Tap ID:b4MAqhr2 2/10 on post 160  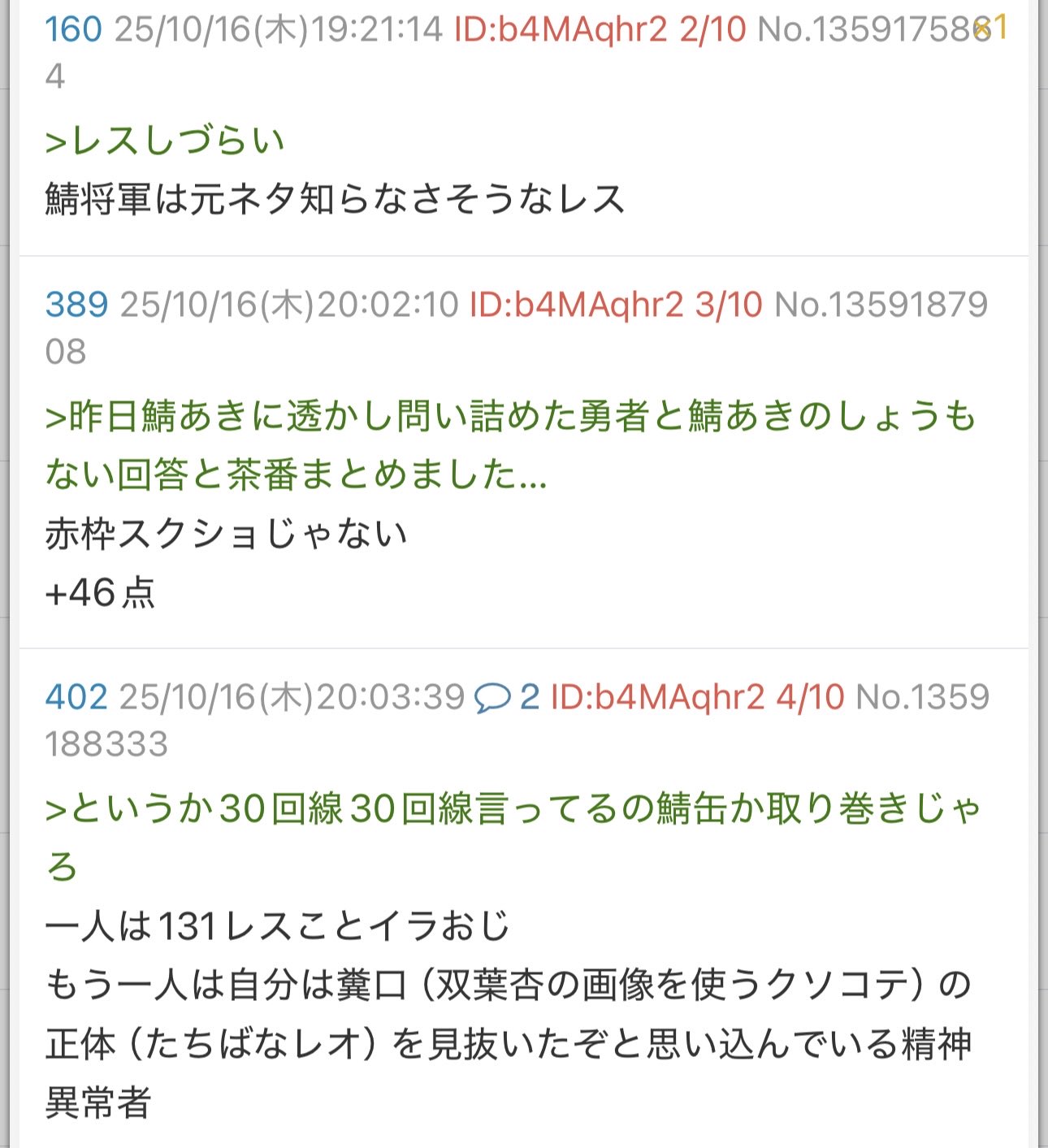pyautogui.click(x=600, y=29)
